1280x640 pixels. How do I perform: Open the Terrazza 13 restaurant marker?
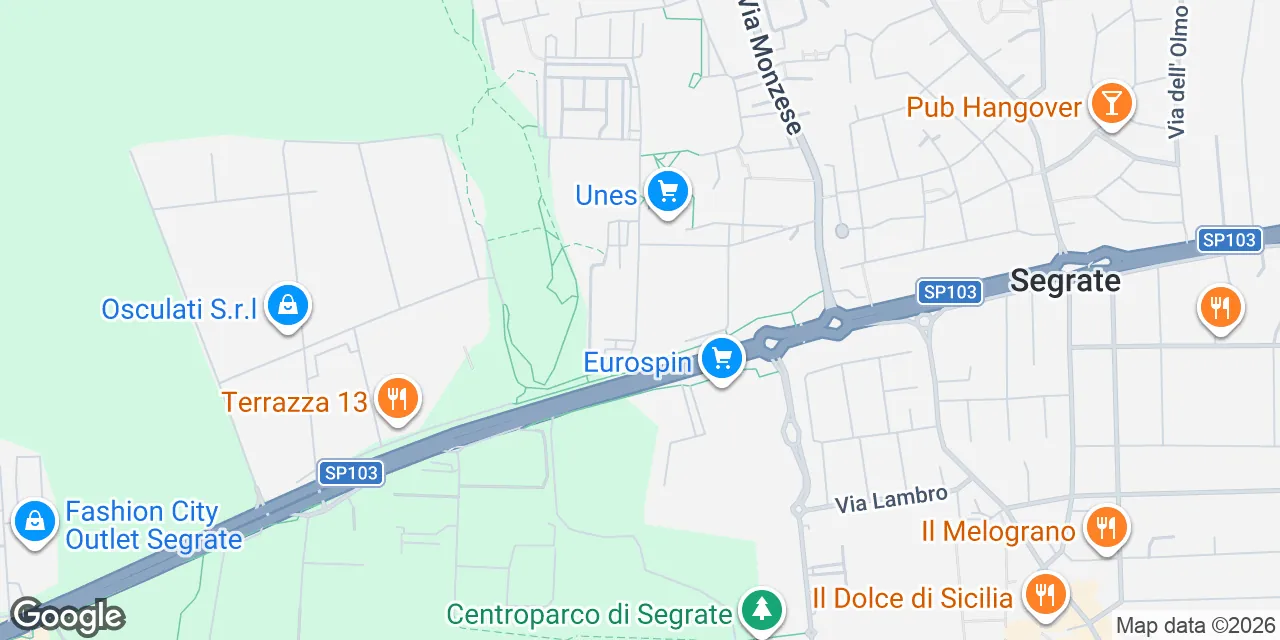398,398
